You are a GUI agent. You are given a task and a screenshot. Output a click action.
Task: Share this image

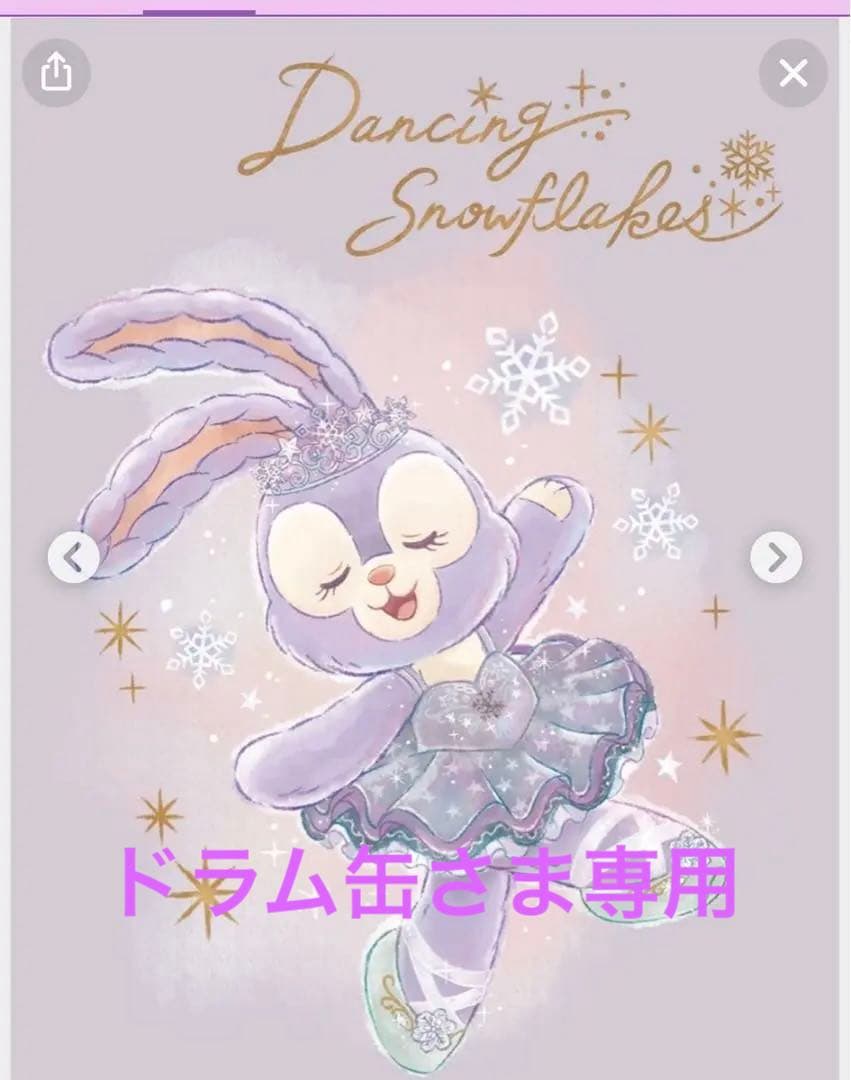coord(56,73)
